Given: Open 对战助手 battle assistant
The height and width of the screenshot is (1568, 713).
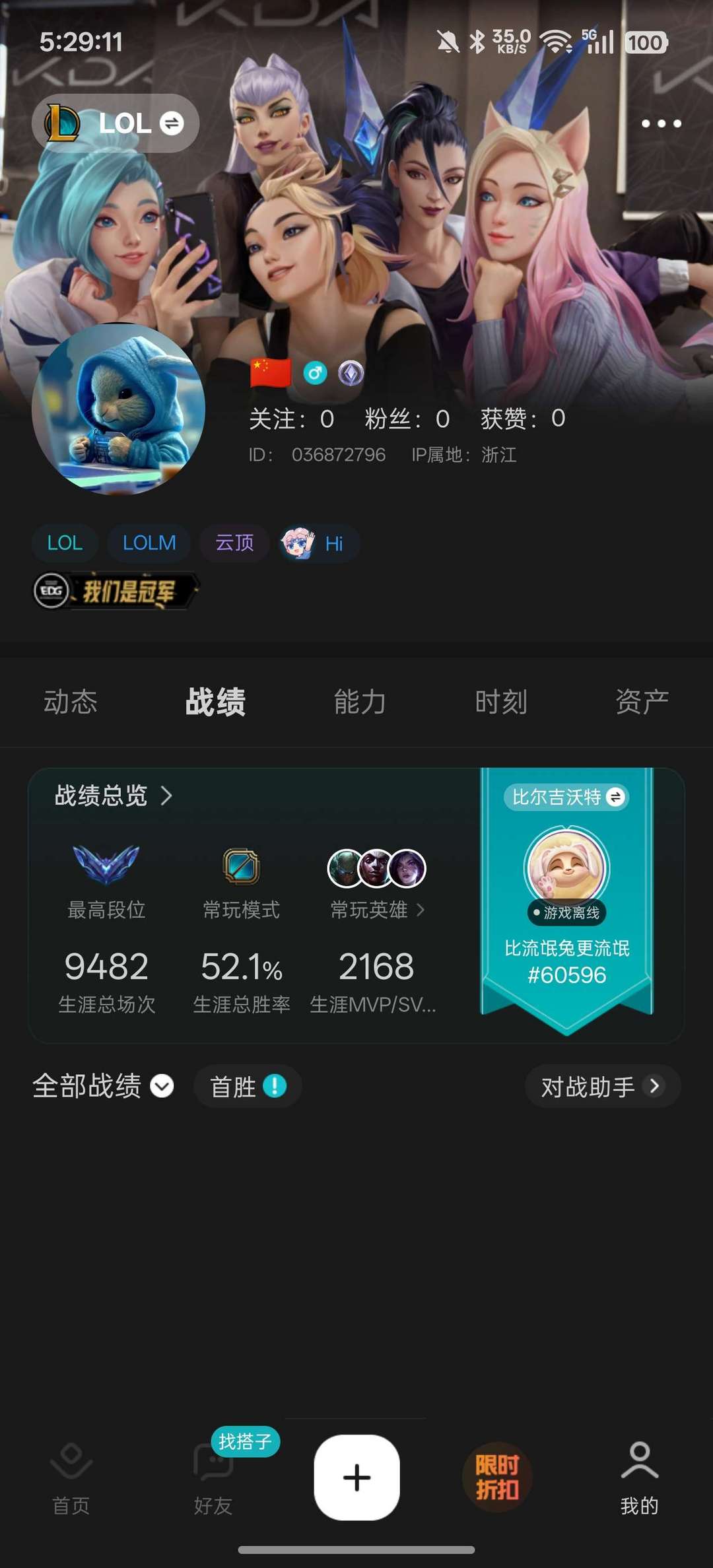Looking at the screenshot, I should click(x=602, y=1086).
